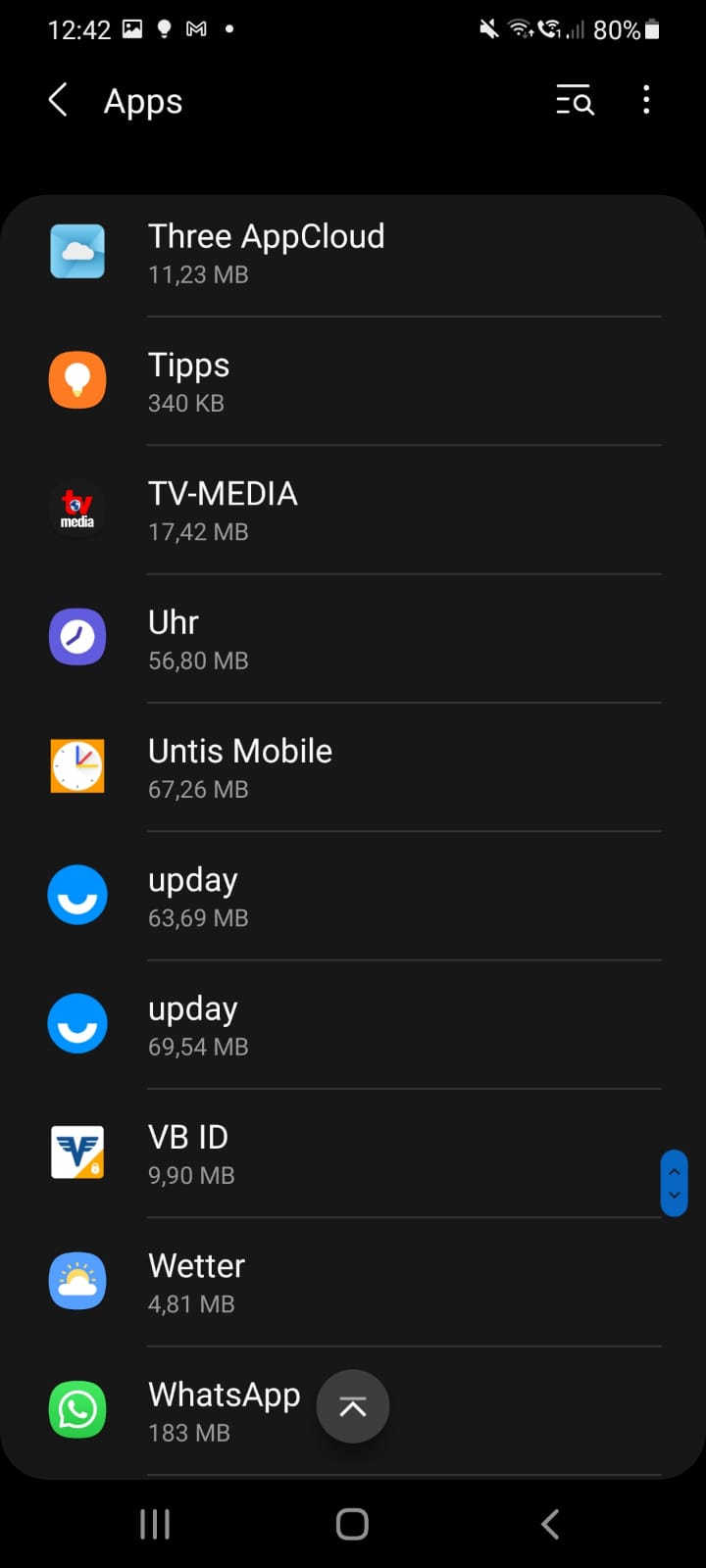Open Untis Mobile app settings

[x=353, y=767]
